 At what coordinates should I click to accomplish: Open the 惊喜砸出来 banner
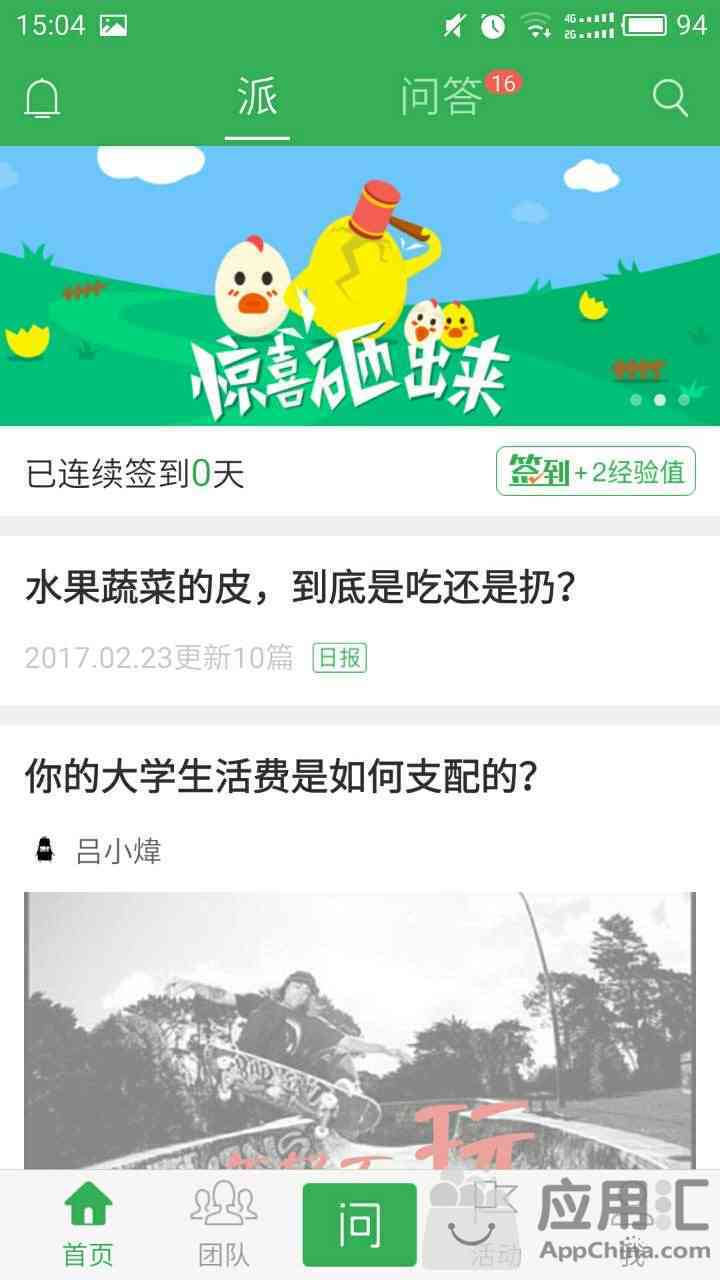point(360,286)
